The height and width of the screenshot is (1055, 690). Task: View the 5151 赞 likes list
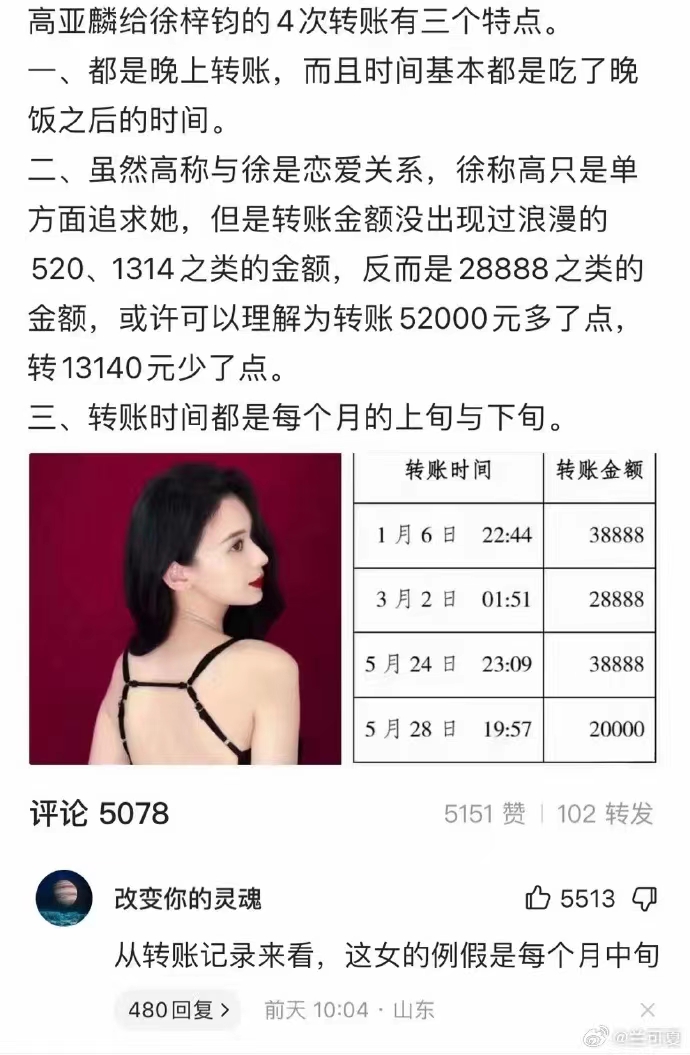[x=485, y=814]
